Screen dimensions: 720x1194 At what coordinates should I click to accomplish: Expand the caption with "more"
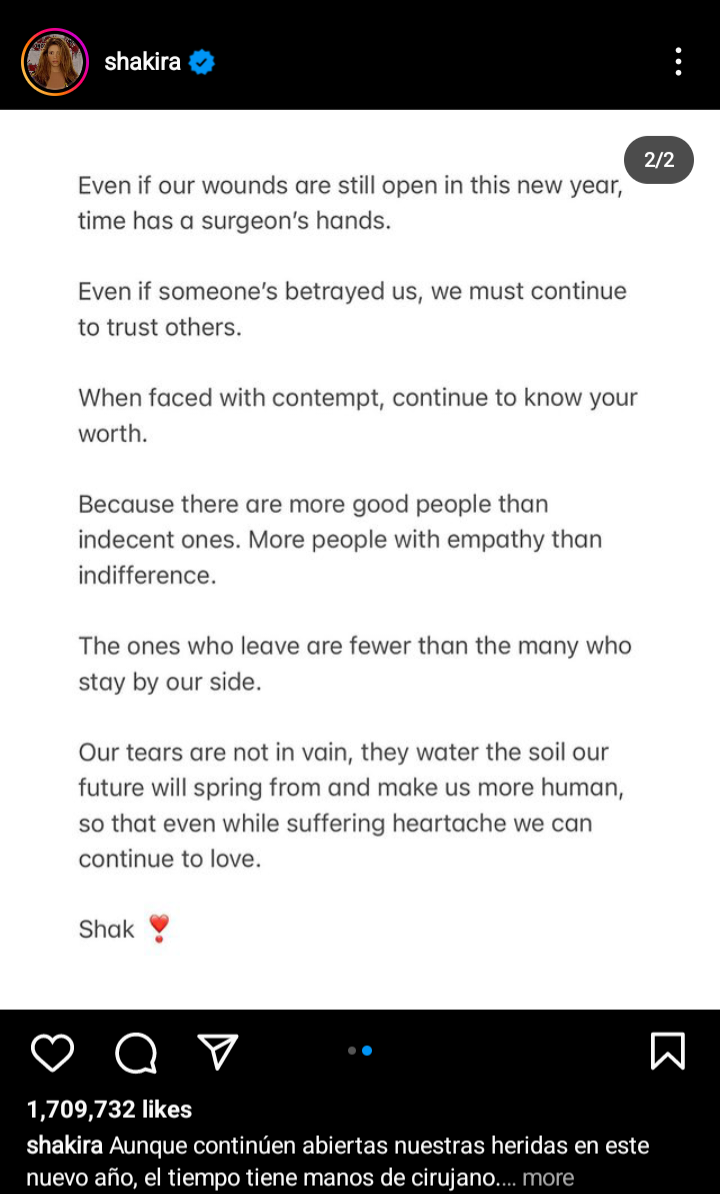click(547, 1178)
